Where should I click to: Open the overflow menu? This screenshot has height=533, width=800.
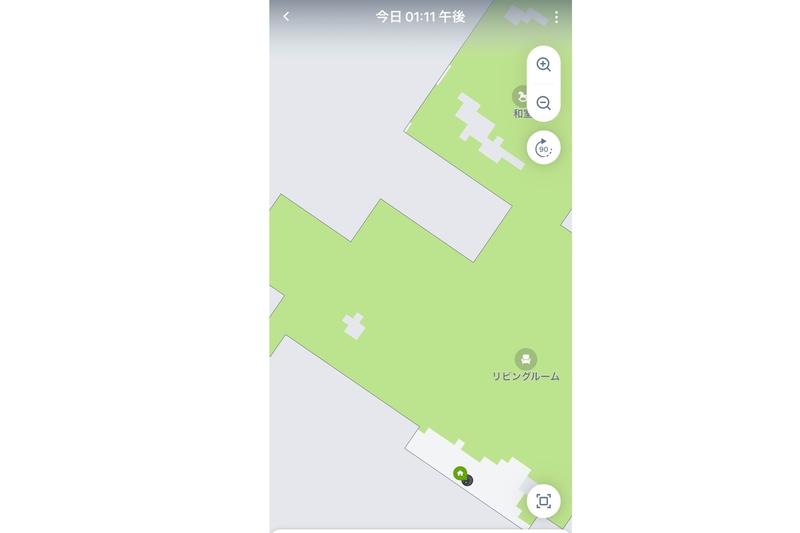[556, 17]
